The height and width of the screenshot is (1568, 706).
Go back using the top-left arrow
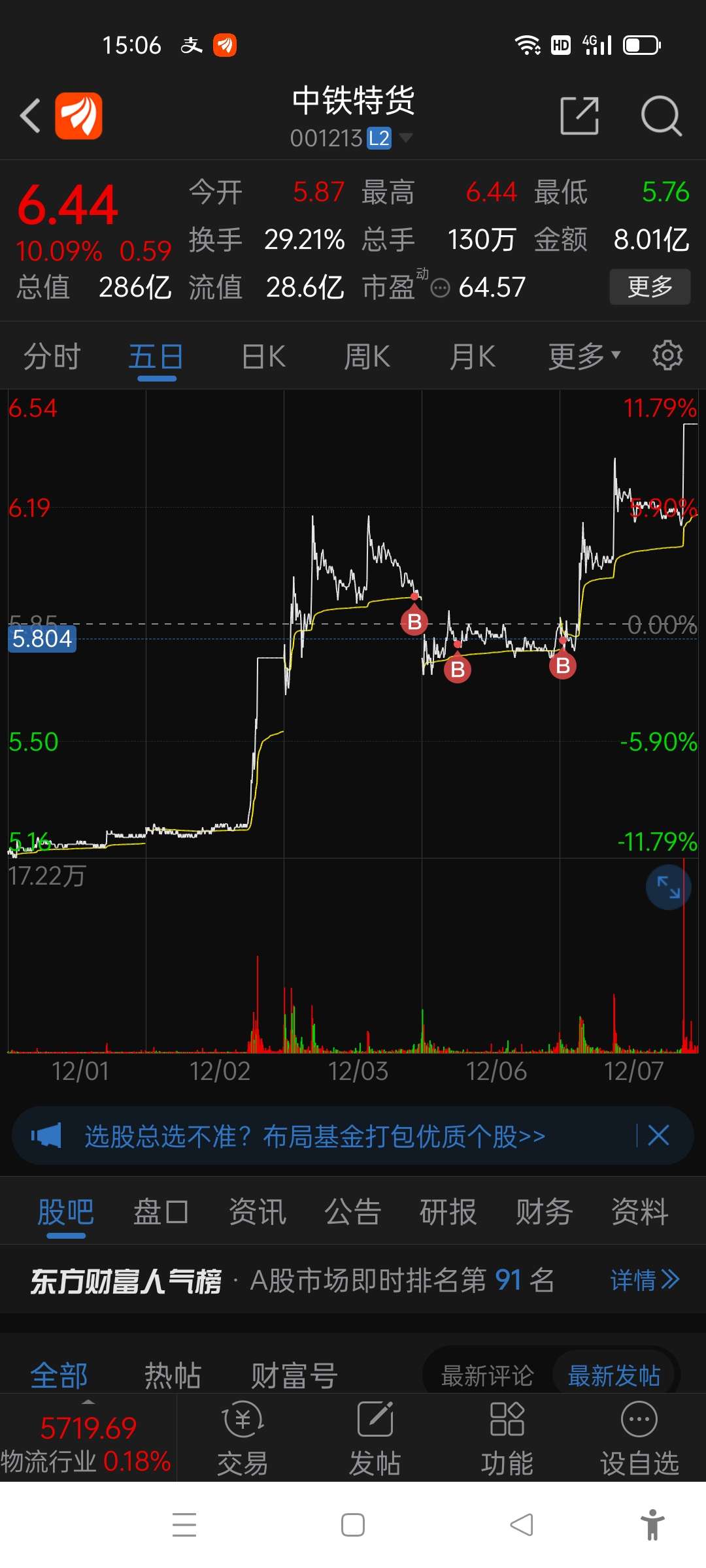(30, 116)
